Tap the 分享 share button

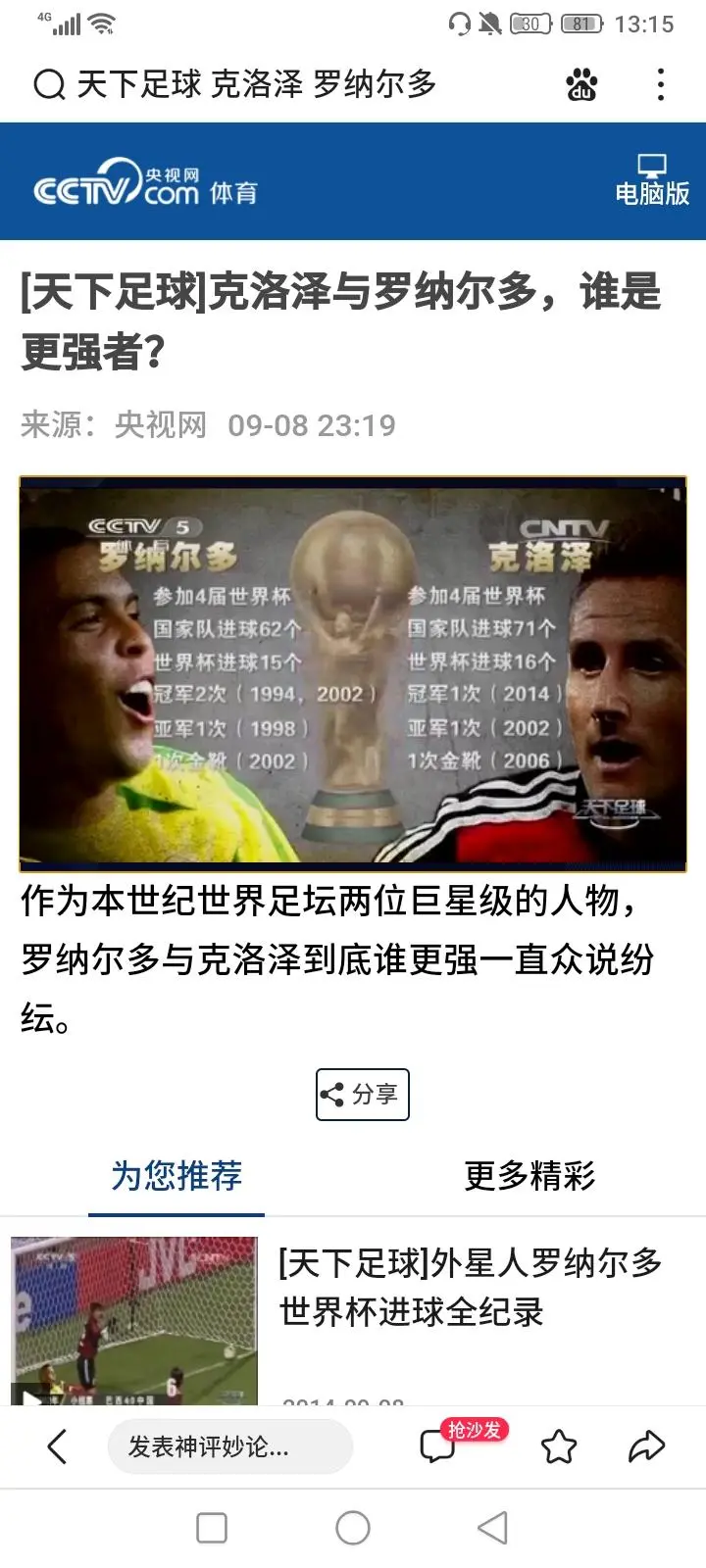(x=362, y=1094)
